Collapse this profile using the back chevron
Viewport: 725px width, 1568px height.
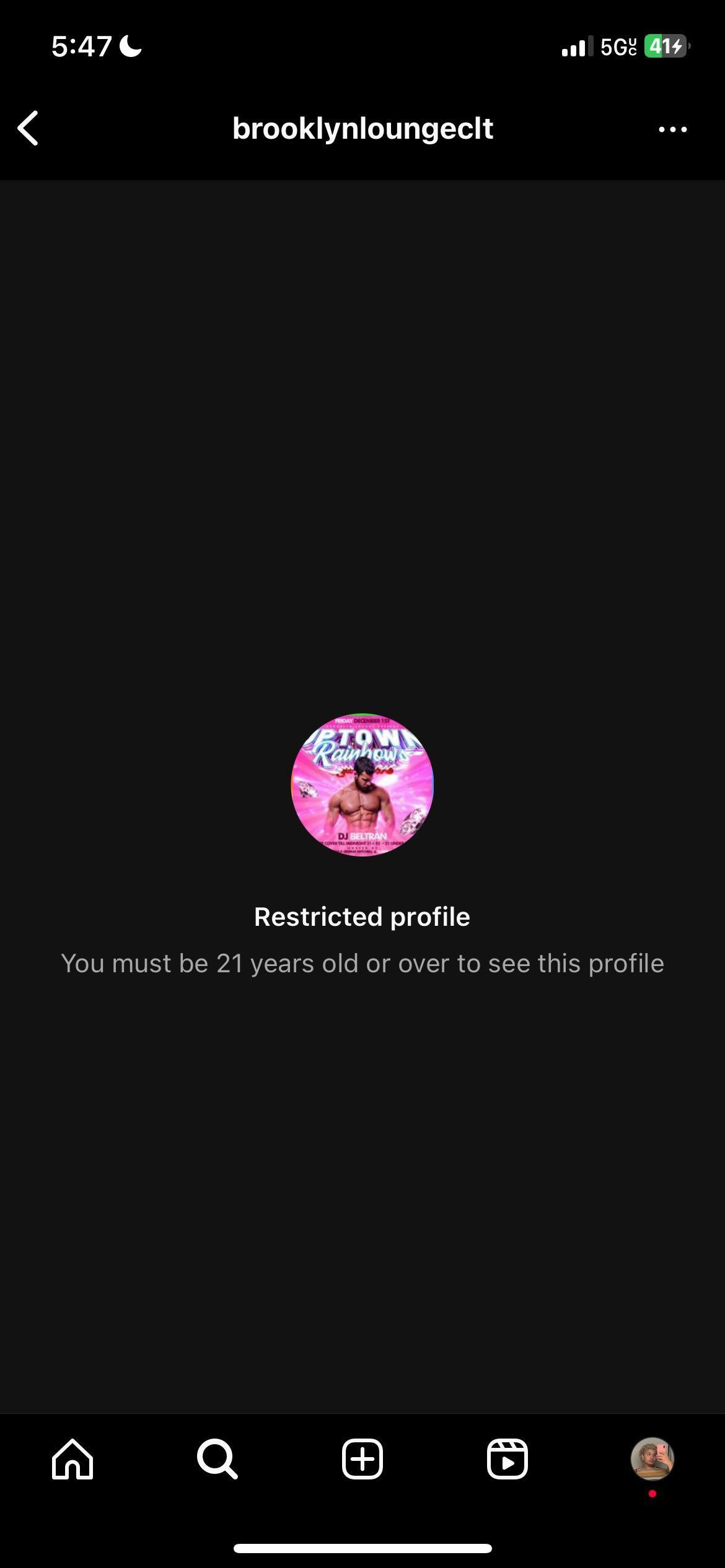coord(29,128)
